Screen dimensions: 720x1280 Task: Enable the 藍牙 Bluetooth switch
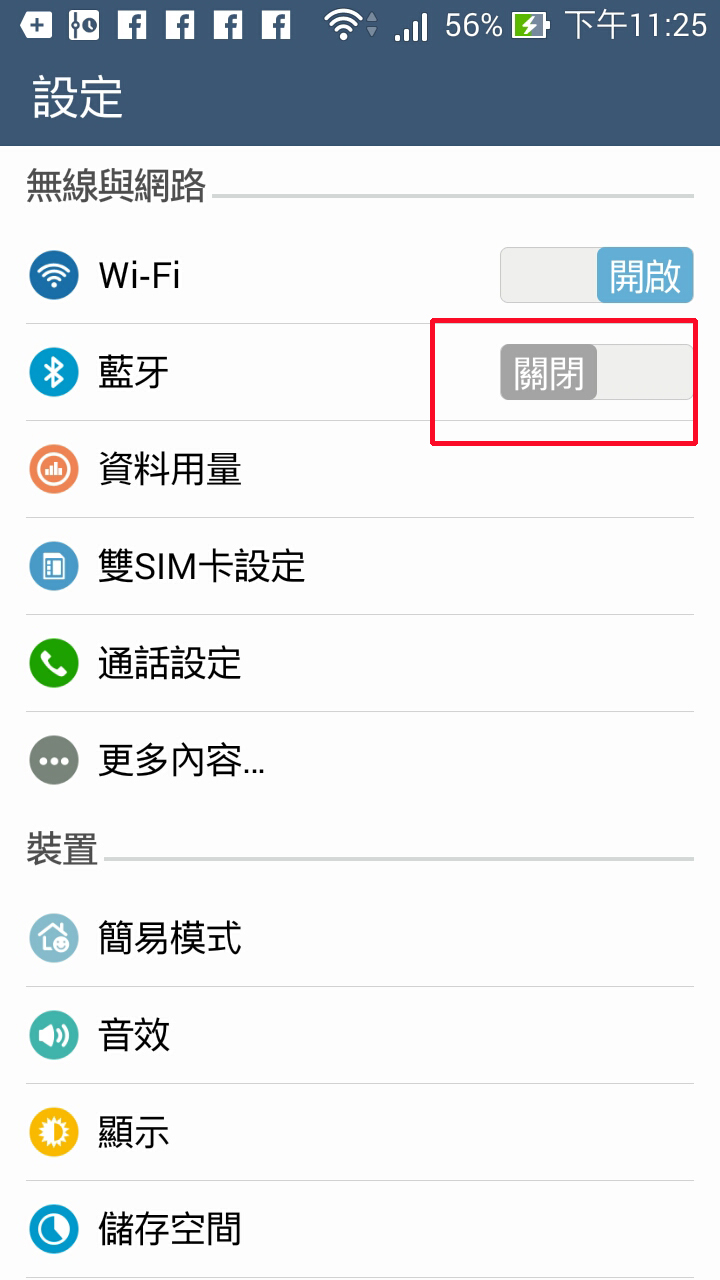click(x=597, y=372)
